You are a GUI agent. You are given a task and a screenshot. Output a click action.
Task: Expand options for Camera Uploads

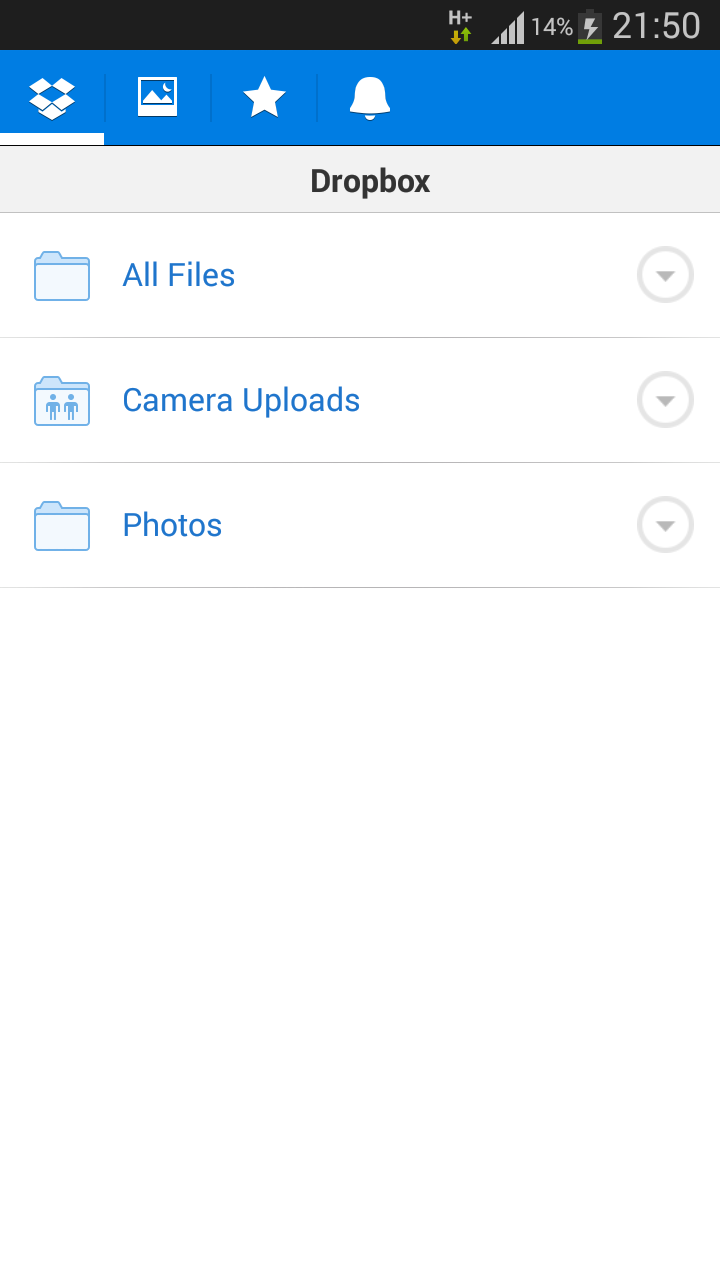665,400
